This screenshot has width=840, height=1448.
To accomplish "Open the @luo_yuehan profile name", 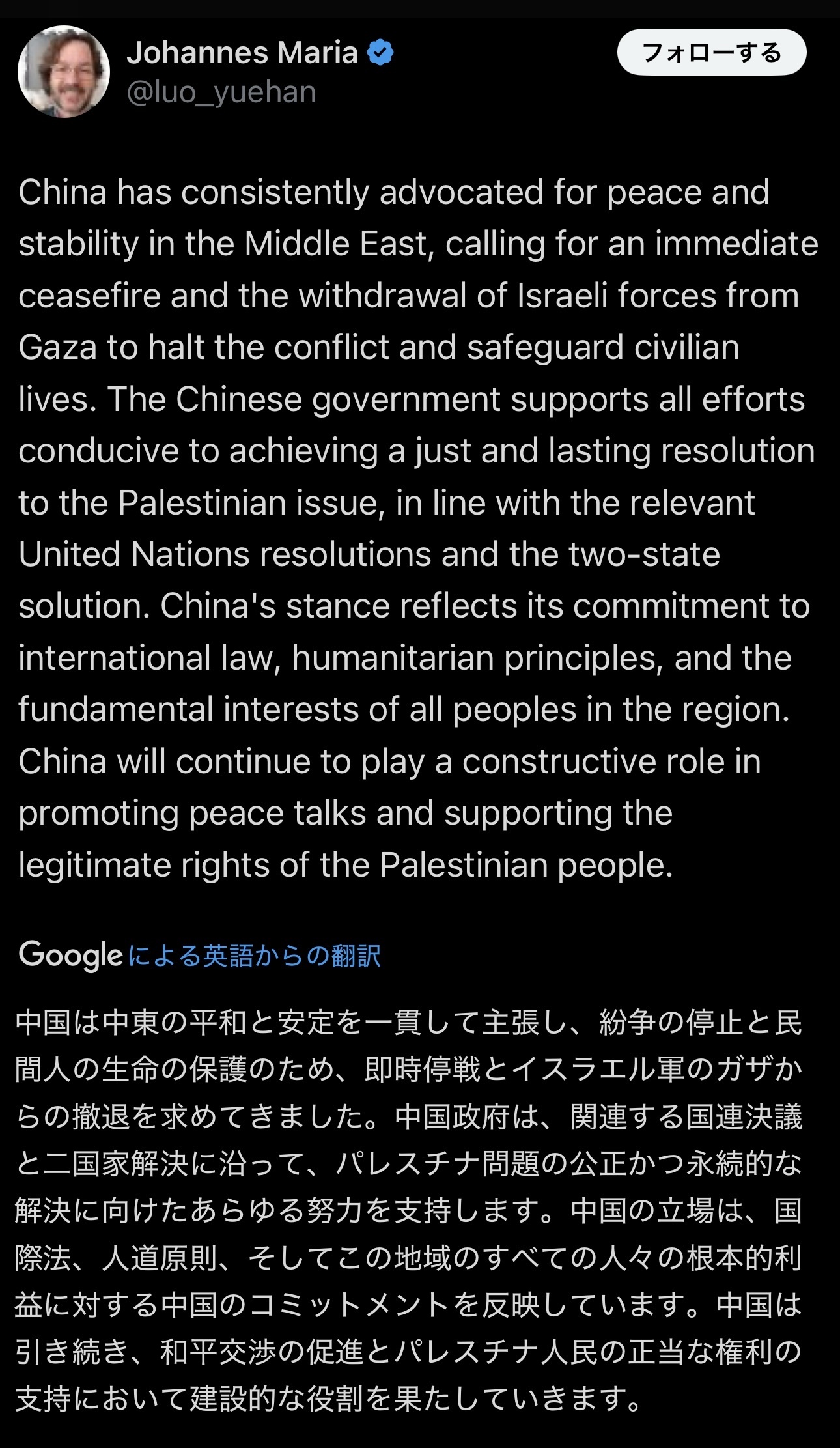I will tap(221, 92).
